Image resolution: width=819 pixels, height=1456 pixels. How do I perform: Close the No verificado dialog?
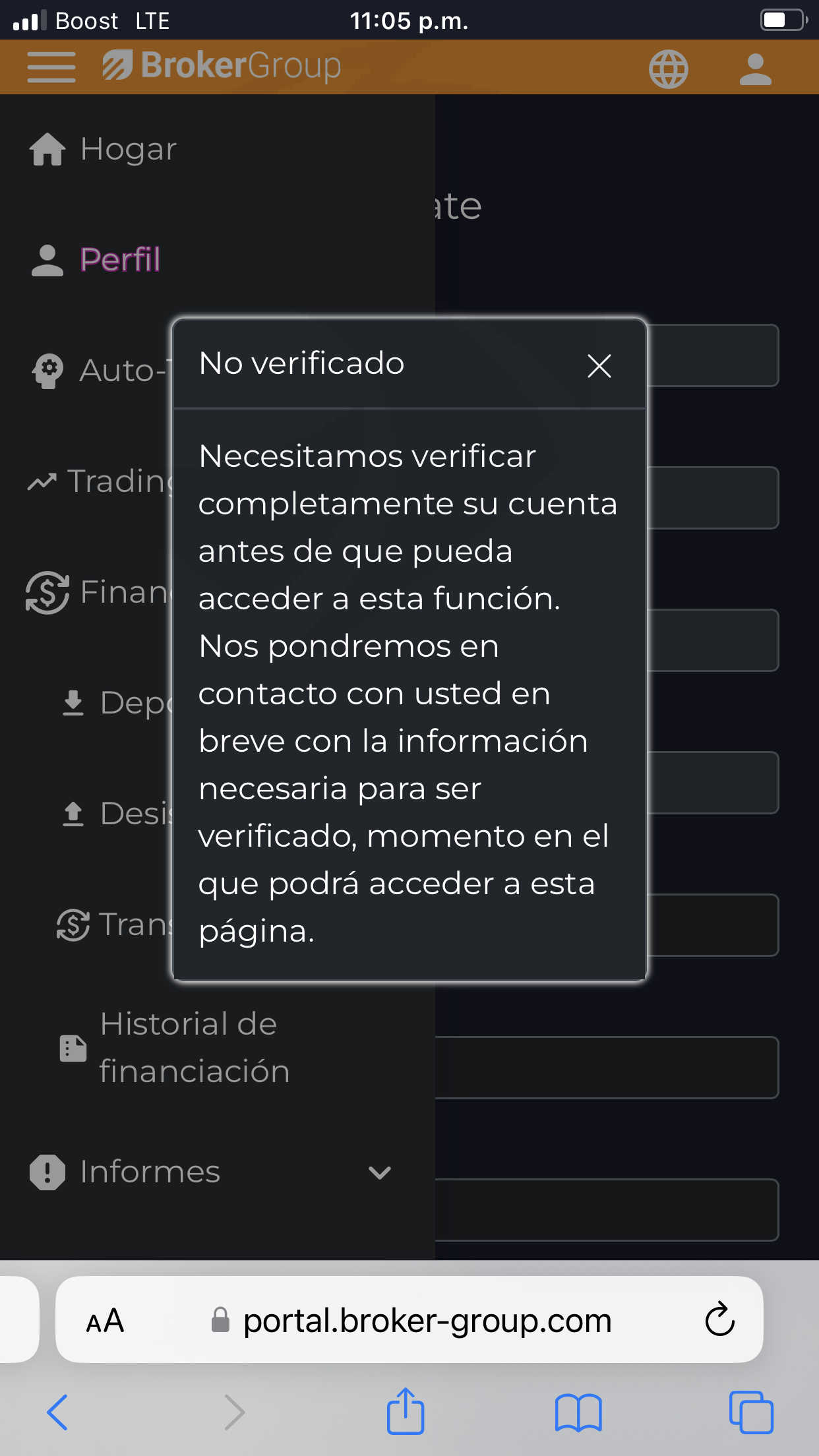click(599, 365)
